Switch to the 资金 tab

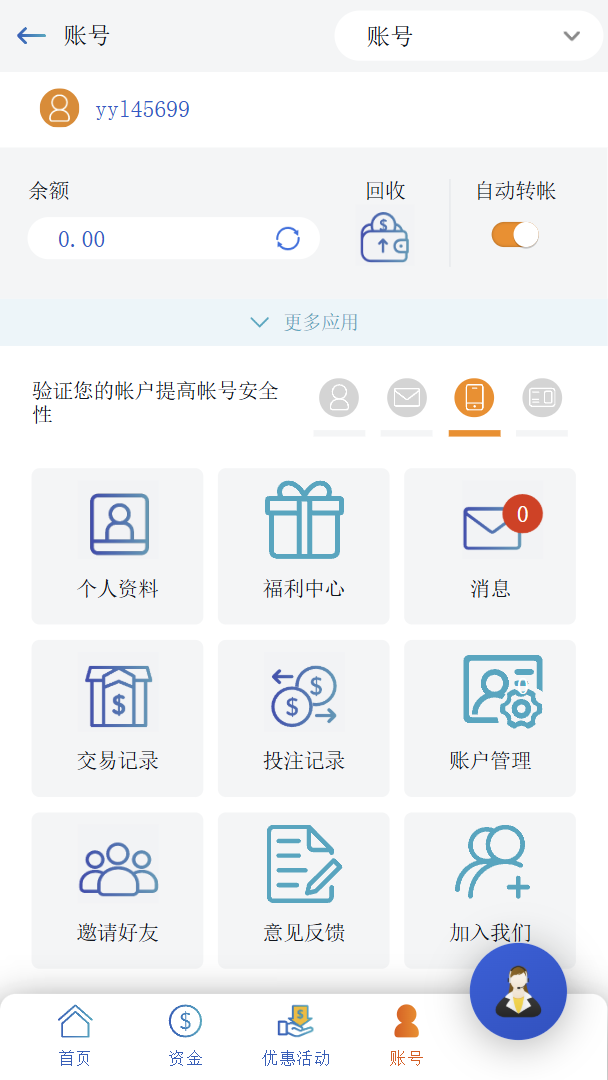(185, 1035)
